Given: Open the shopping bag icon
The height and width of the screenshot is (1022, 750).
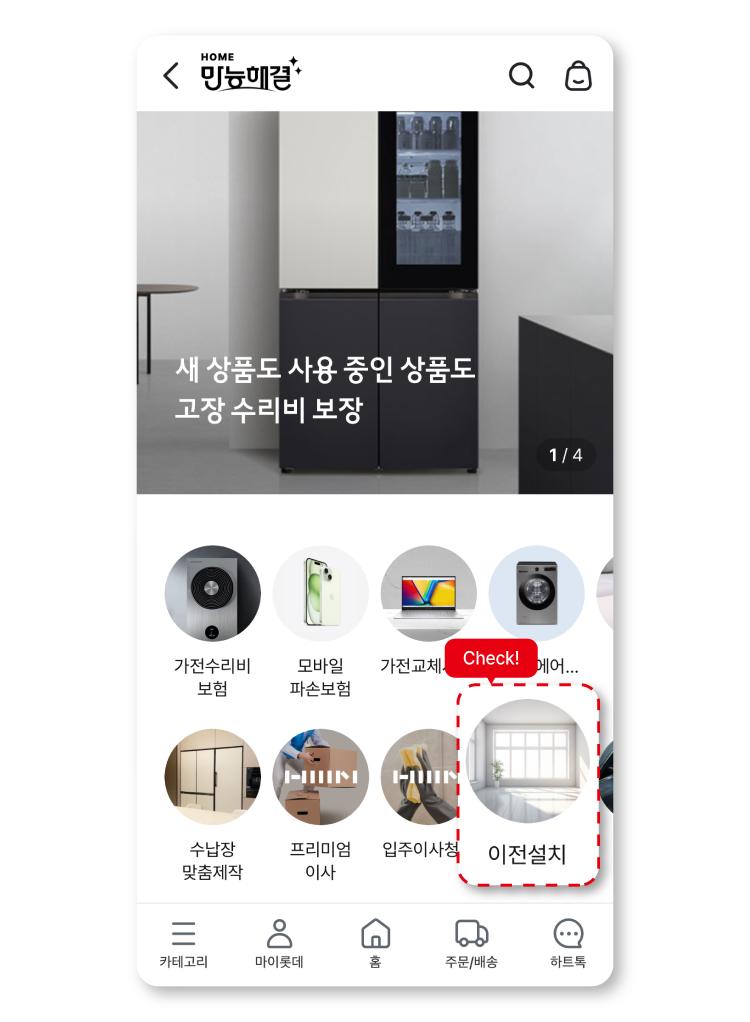Looking at the screenshot, I should tap(578, 76).
